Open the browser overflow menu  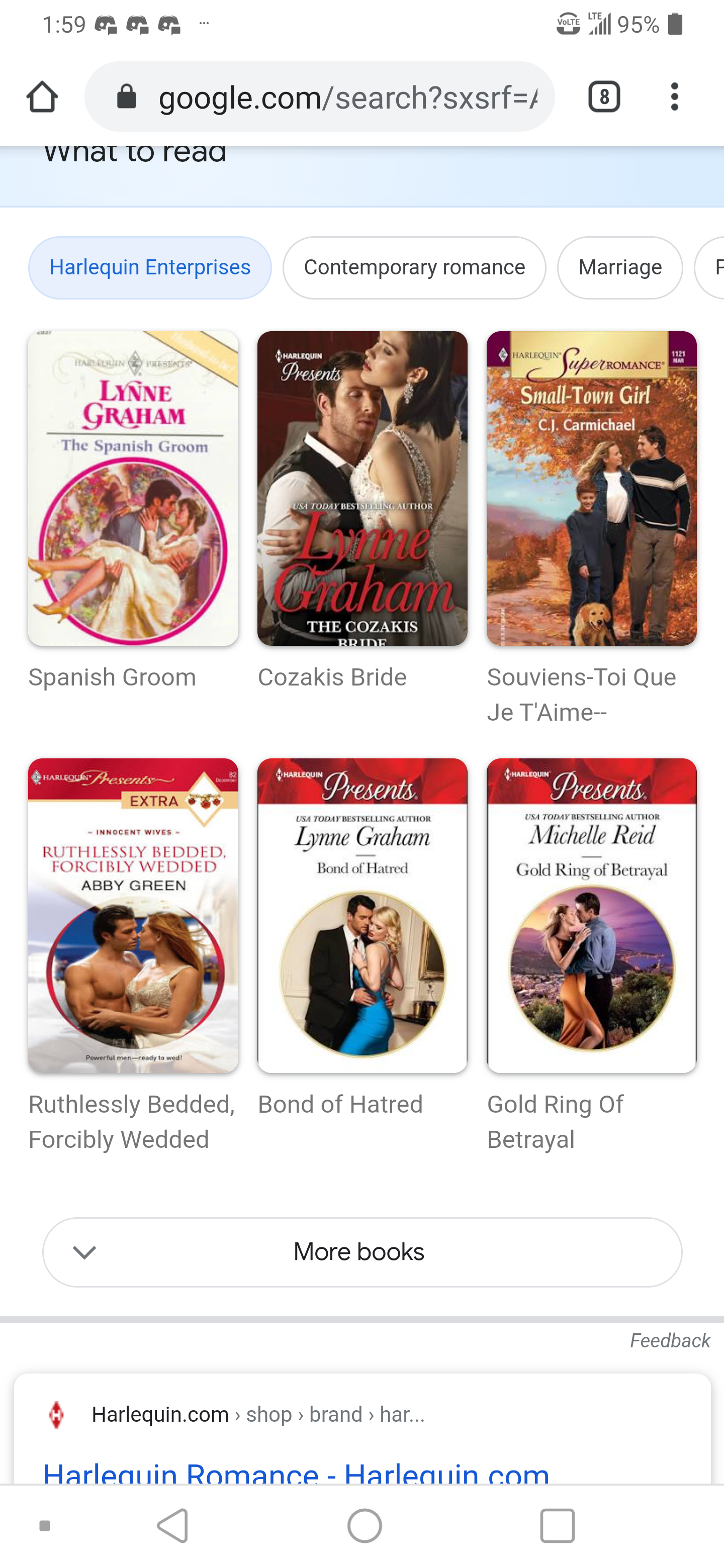(x=674, y=97)
